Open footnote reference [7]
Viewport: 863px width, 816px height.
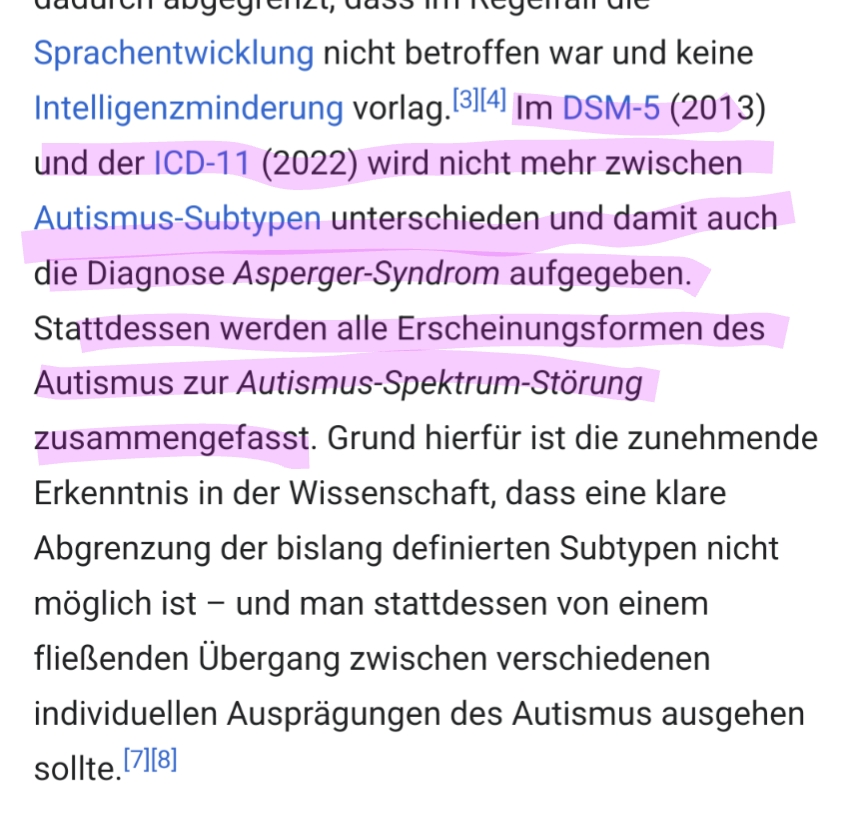click(136, 760)
